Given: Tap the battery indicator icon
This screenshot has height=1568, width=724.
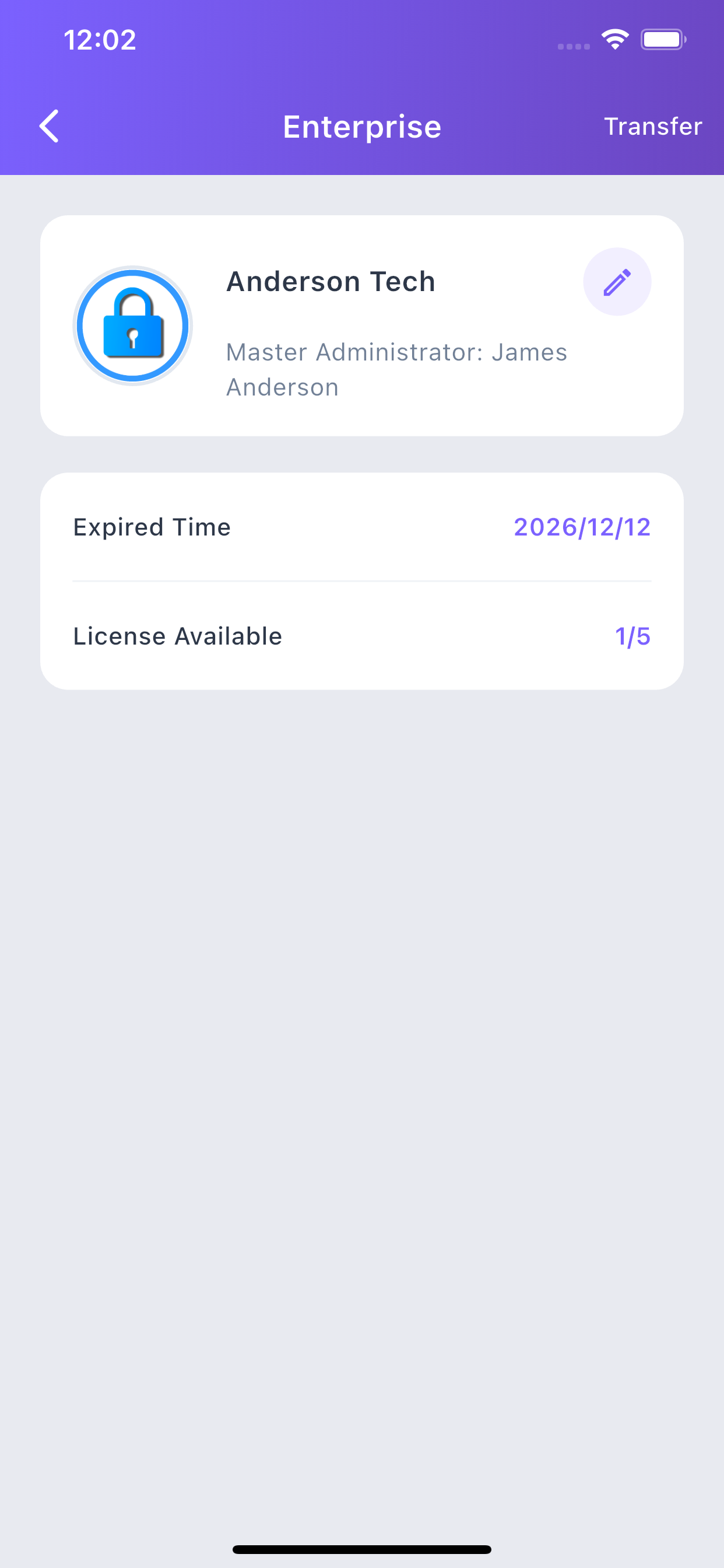Looking at the screenshot, I should [x=663, y=40].
